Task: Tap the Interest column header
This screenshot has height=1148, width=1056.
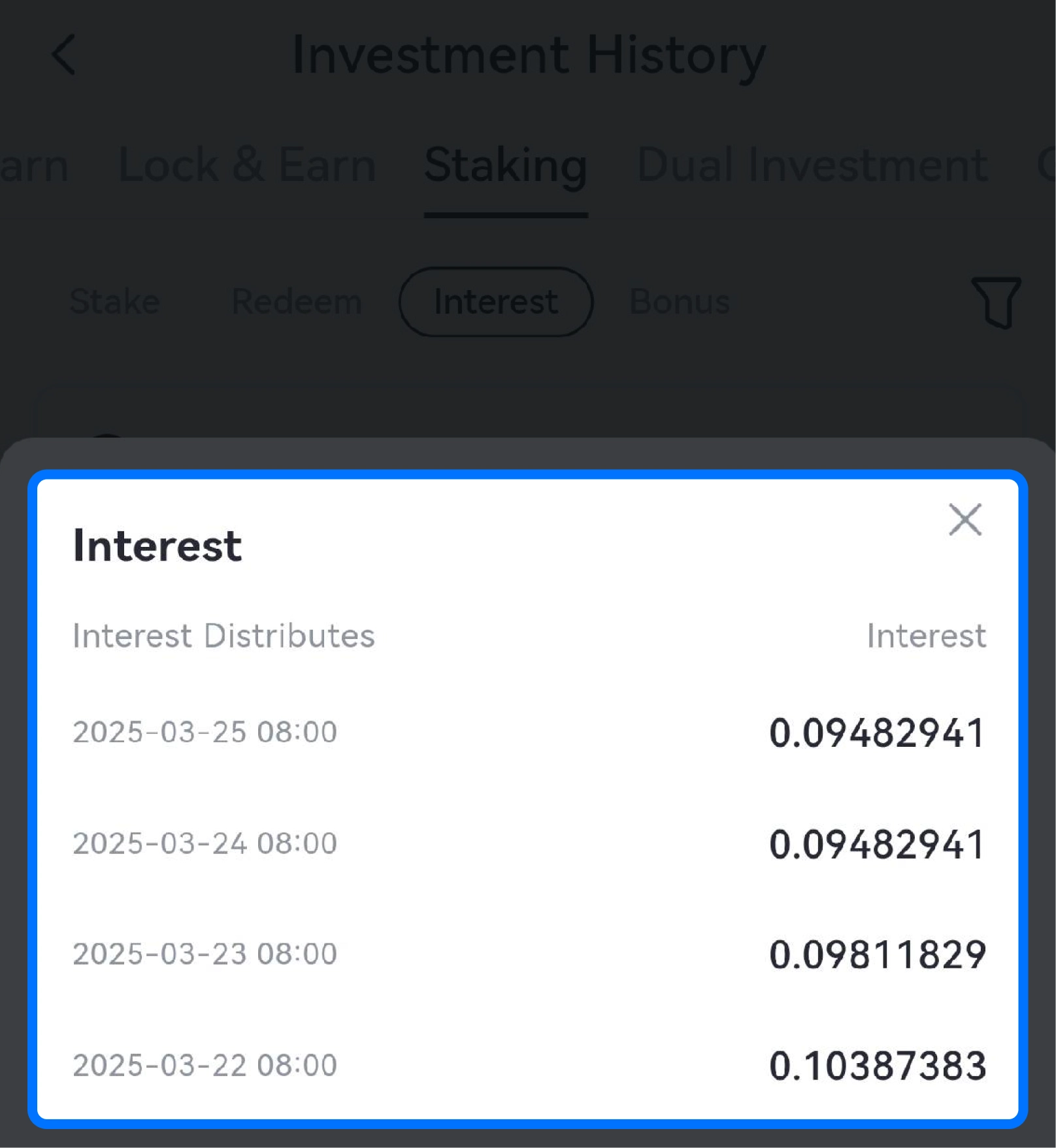Action: pos(926,635)
